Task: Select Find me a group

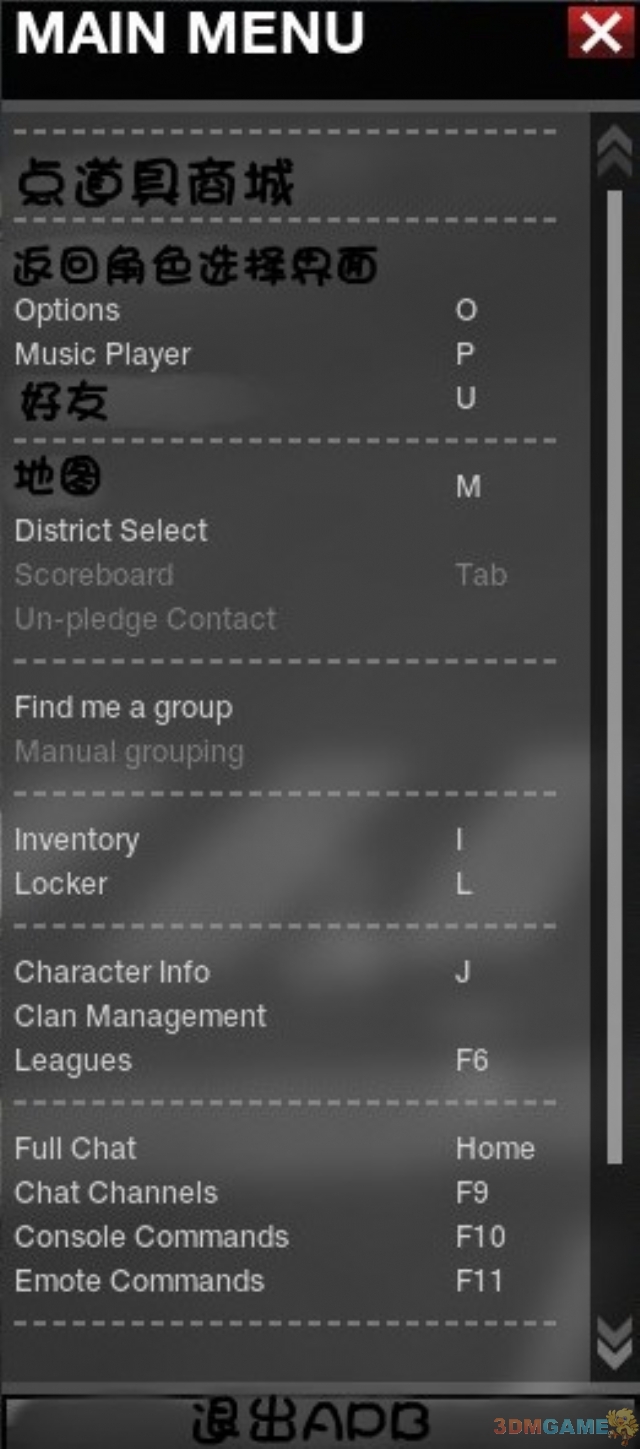Action: pos(123,708)
